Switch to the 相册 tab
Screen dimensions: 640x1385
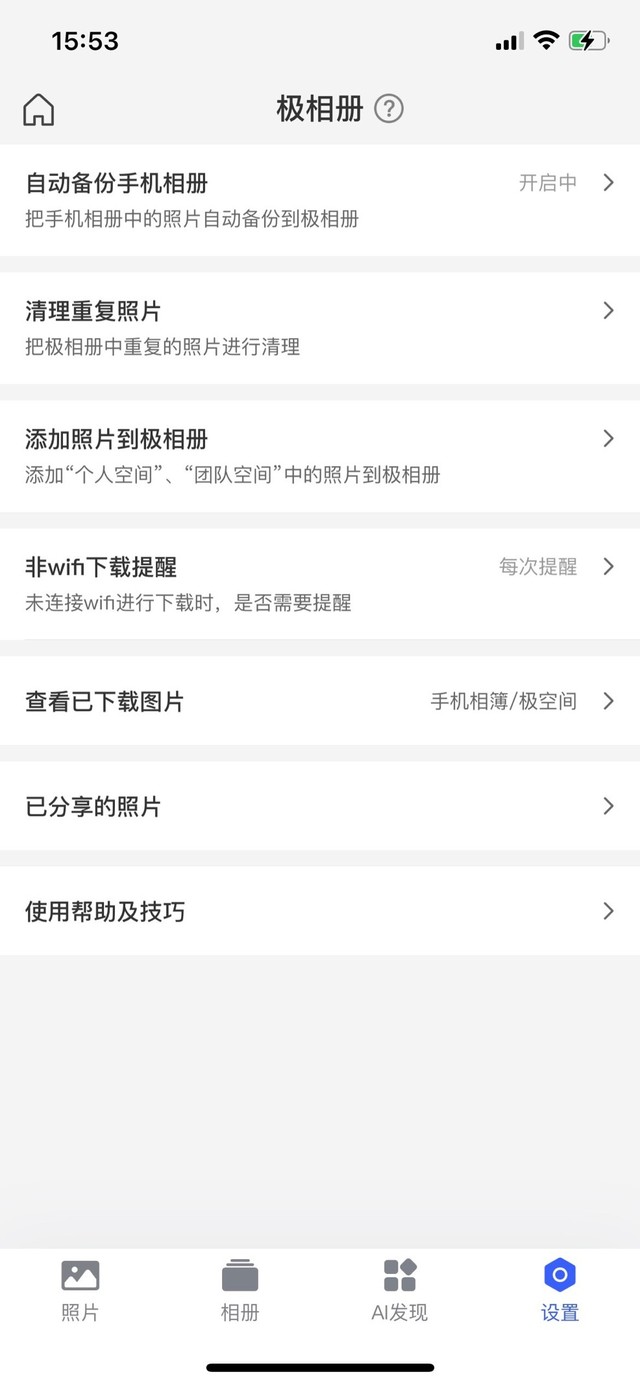240,1290
